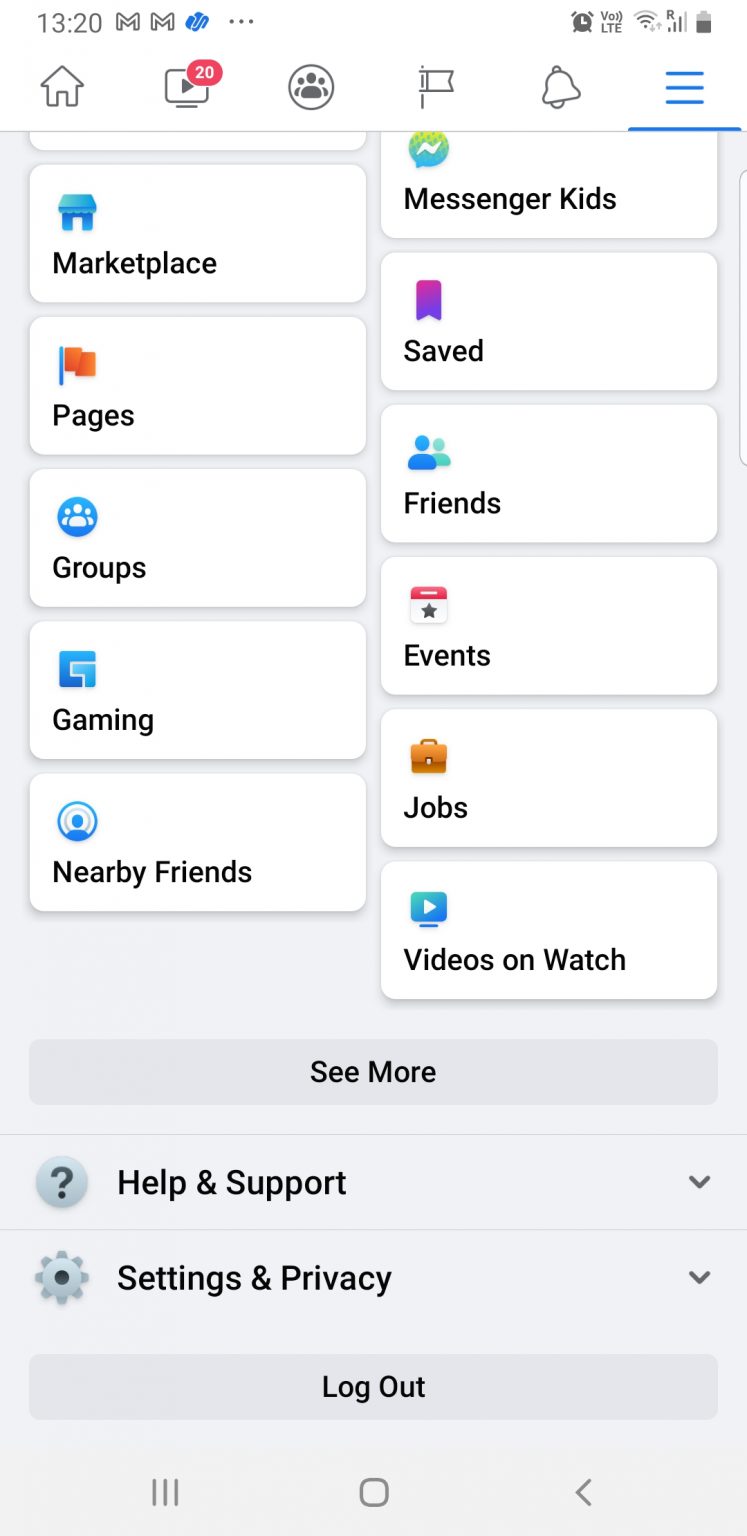Screen dimensions: 747x1536
Task: Switch to the Watch tab with 20 badge
Action: (x=185, y=87)
